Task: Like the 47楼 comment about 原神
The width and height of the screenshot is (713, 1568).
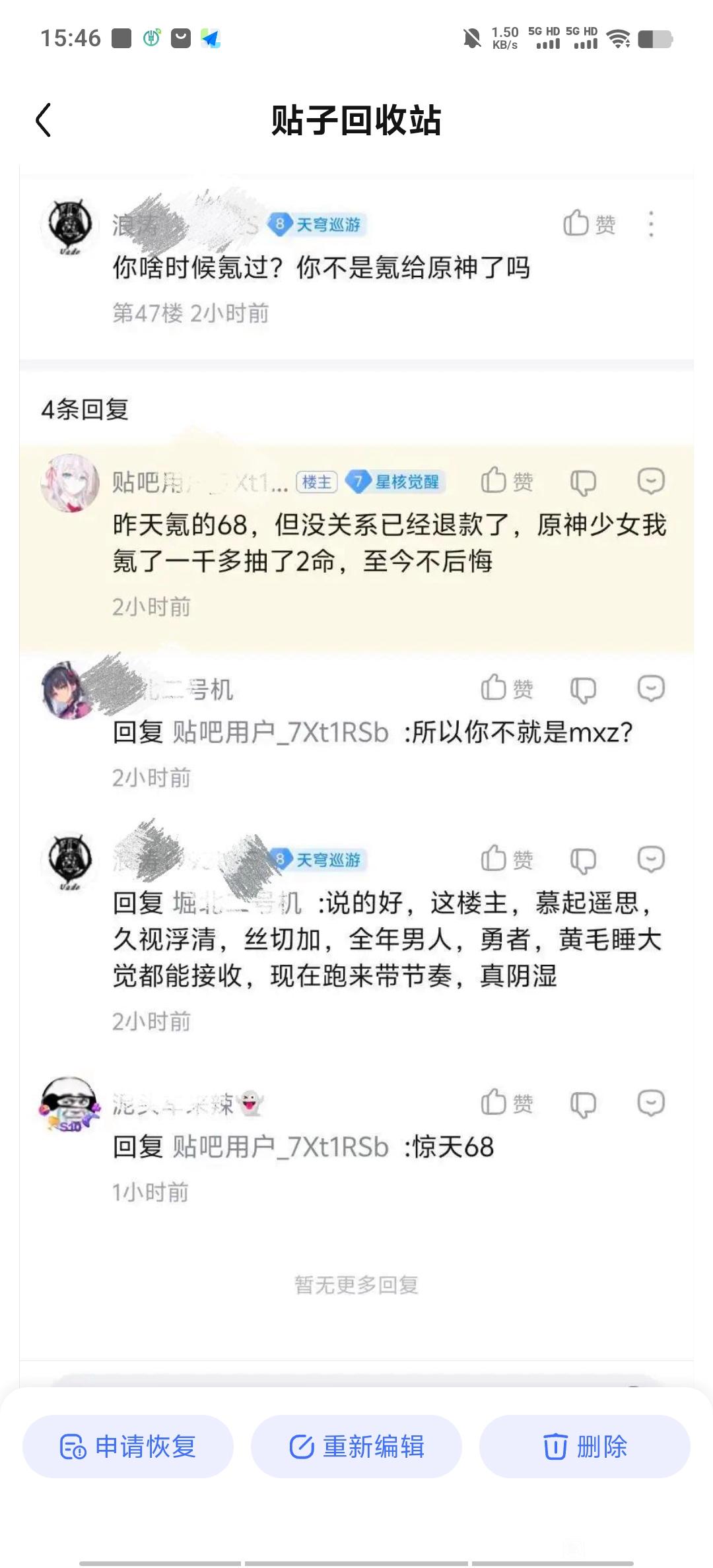Action: click(x=589, y=224)
